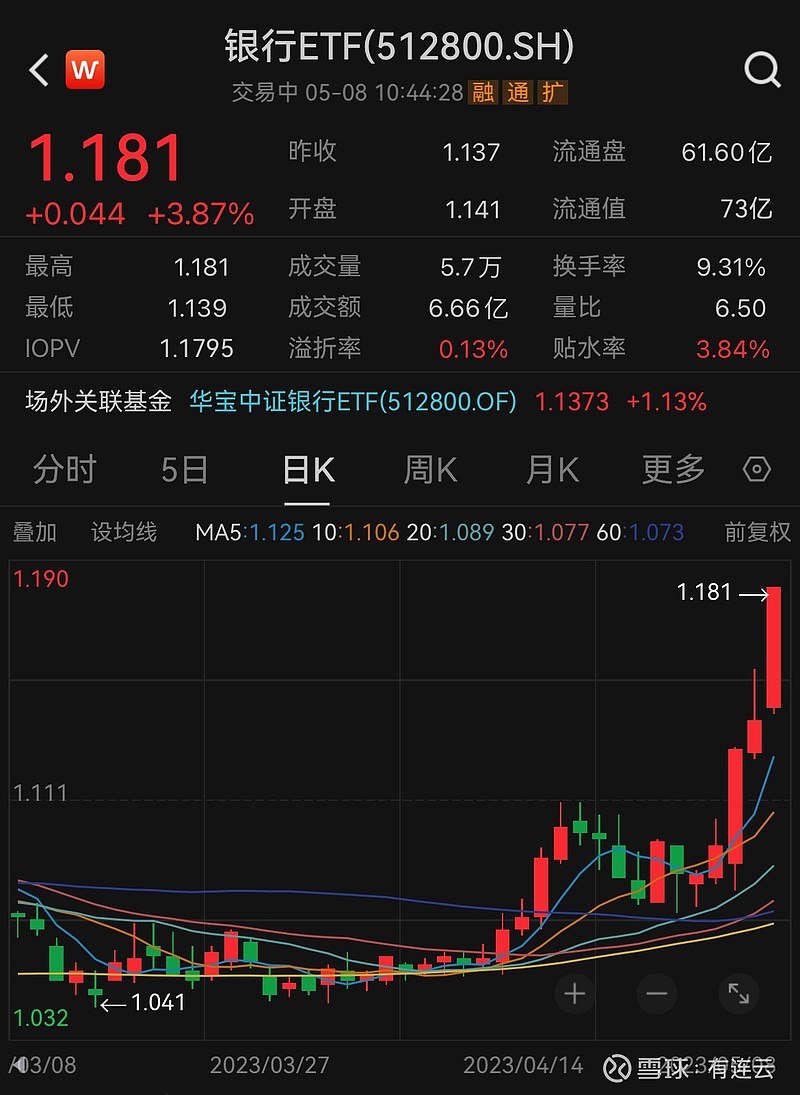800x1095 pixels.
Task: Open search via the magnifier icon
Action: 763,70
